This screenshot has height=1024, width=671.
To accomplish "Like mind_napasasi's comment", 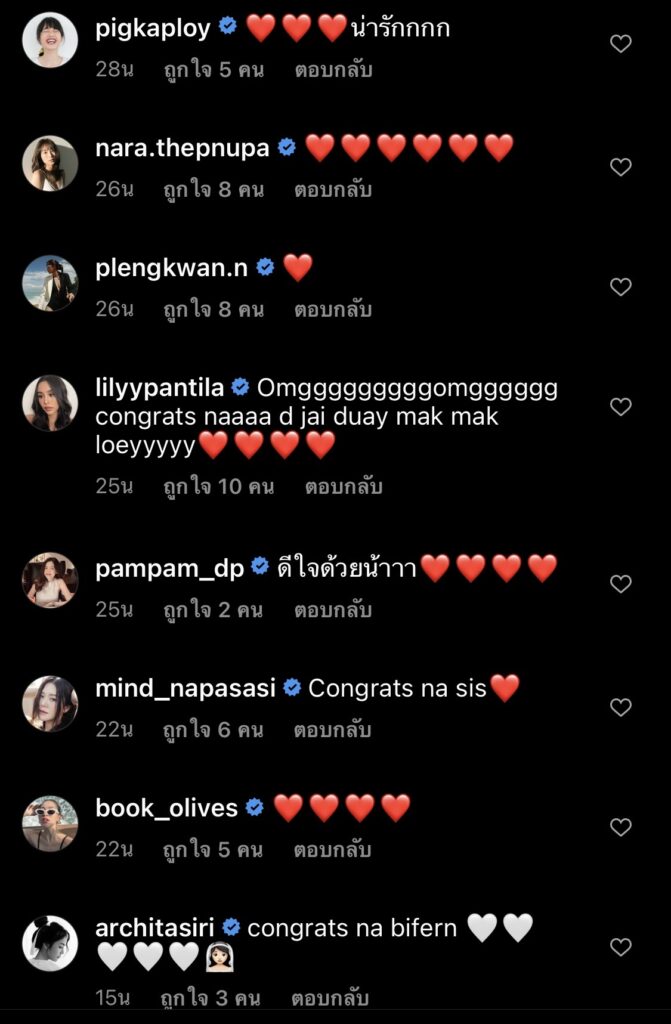I will tap(621, 707).
